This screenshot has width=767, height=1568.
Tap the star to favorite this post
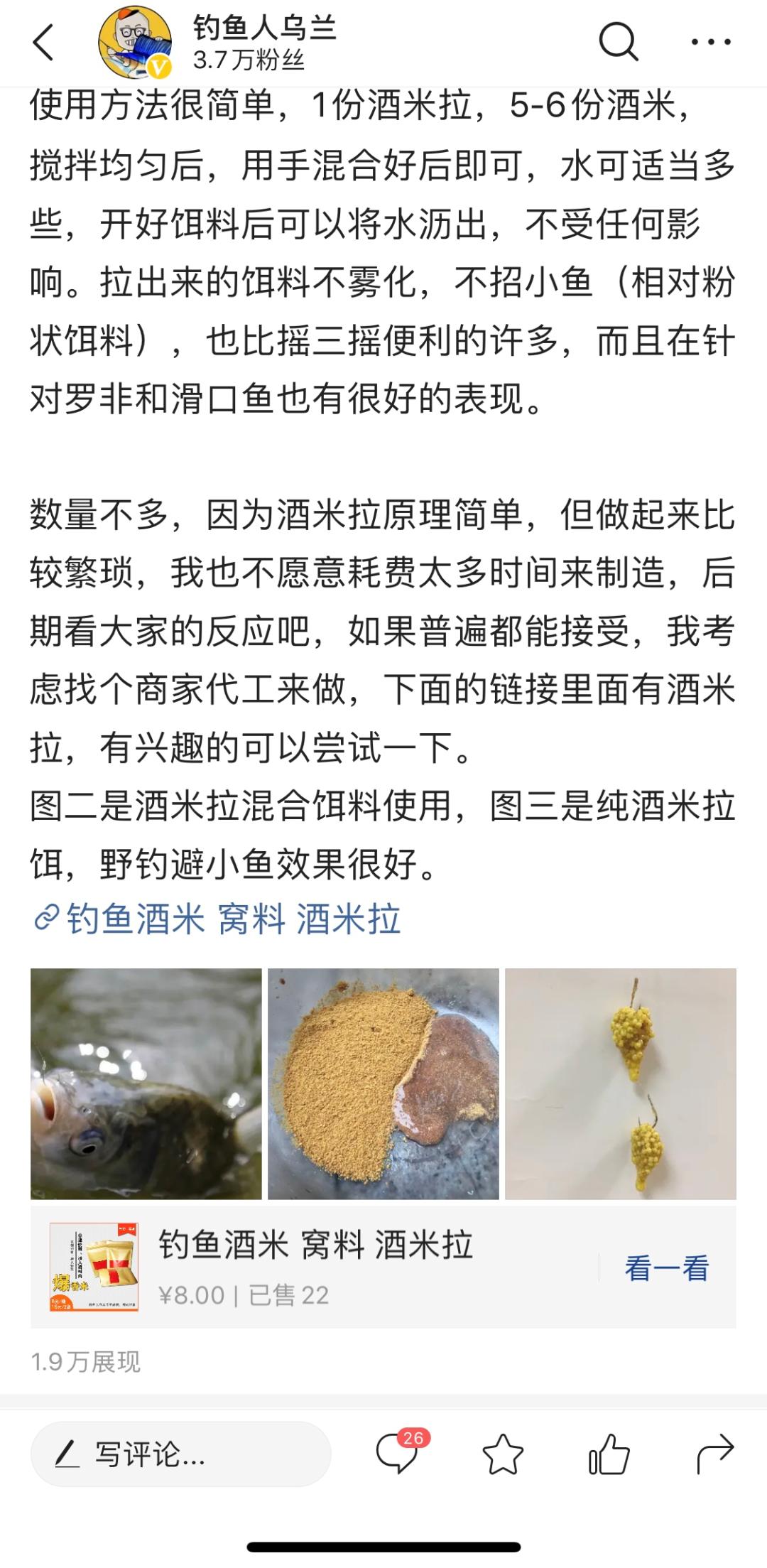coord(504,1454)
